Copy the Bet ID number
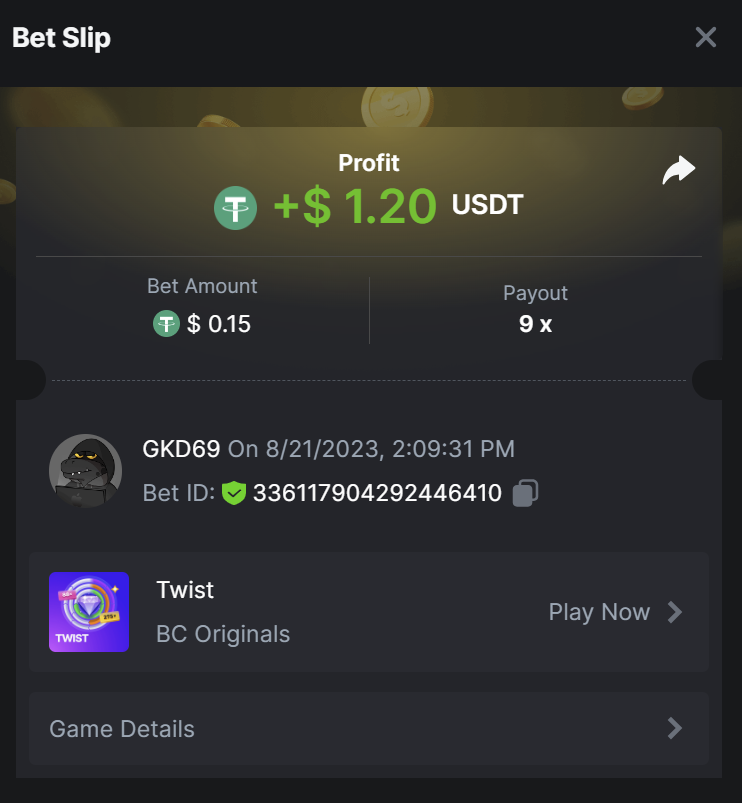742x803 pixels. 525,493
